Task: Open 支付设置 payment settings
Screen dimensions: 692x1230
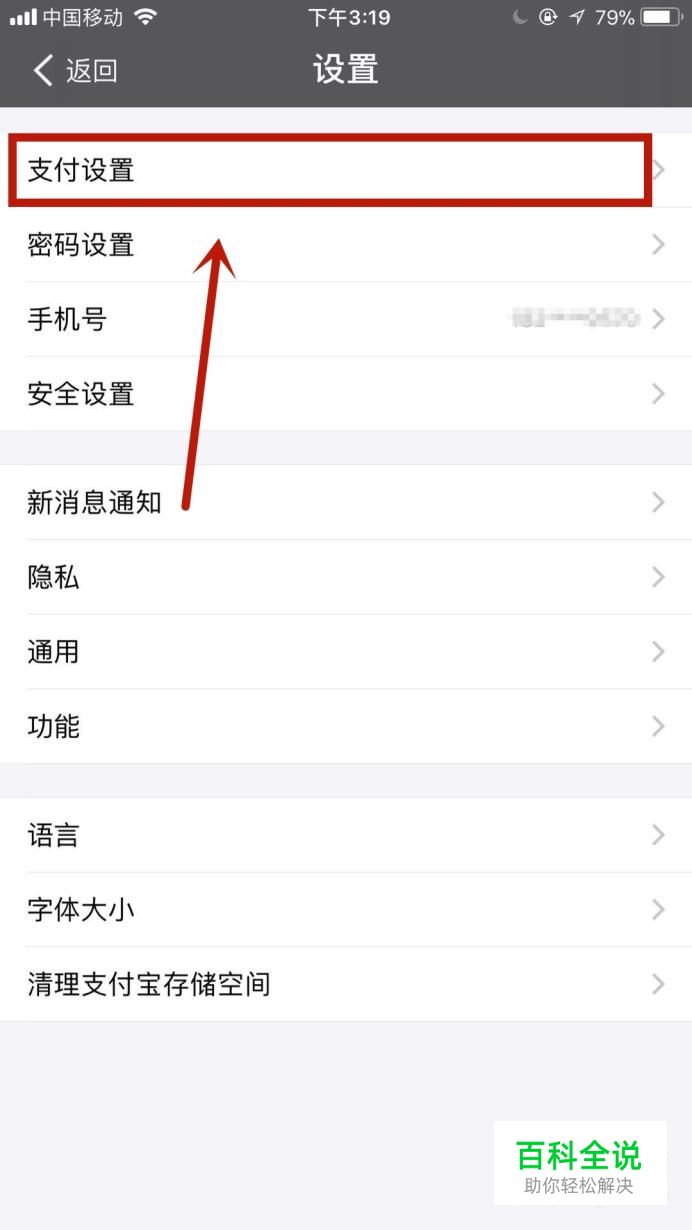Action: [346, 170]
